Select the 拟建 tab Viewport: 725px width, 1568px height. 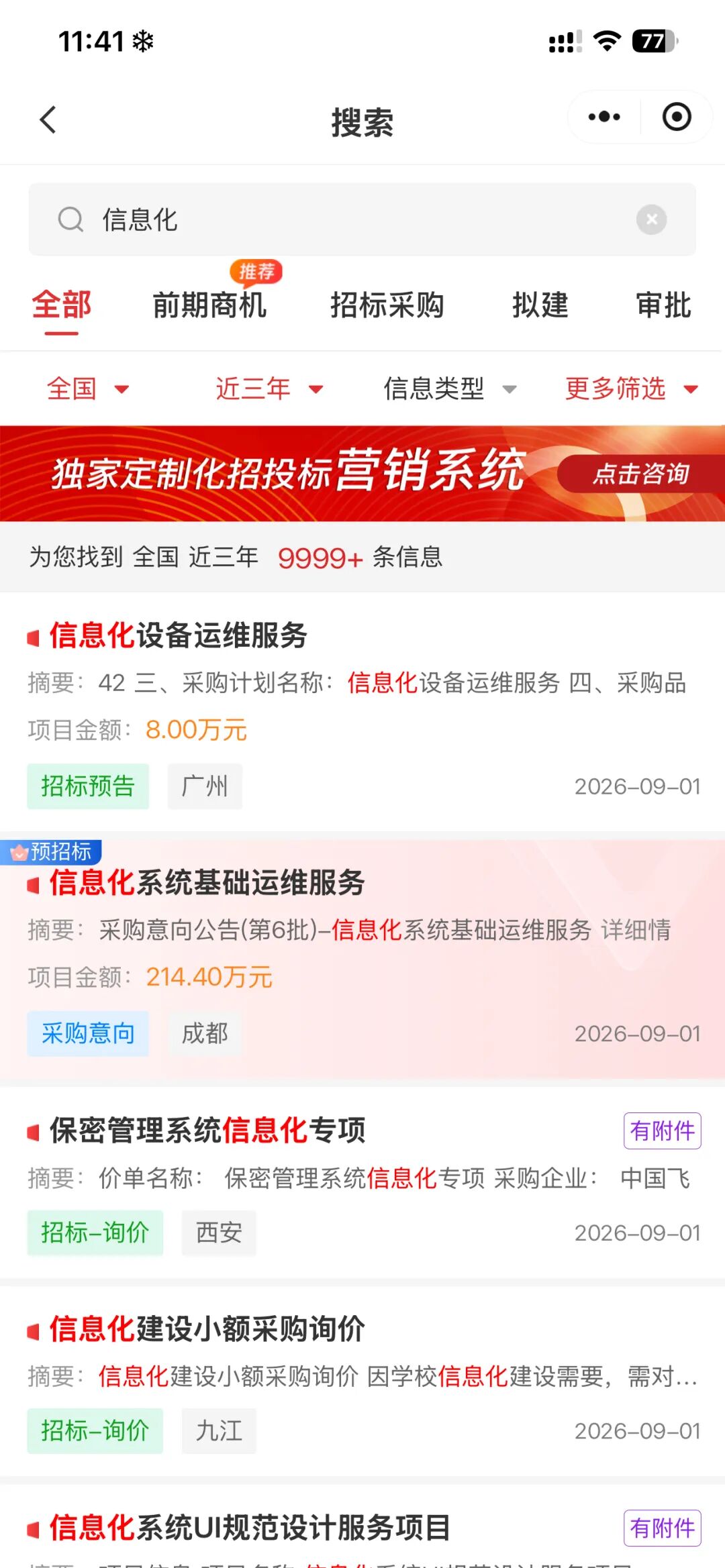click(540, 305)
